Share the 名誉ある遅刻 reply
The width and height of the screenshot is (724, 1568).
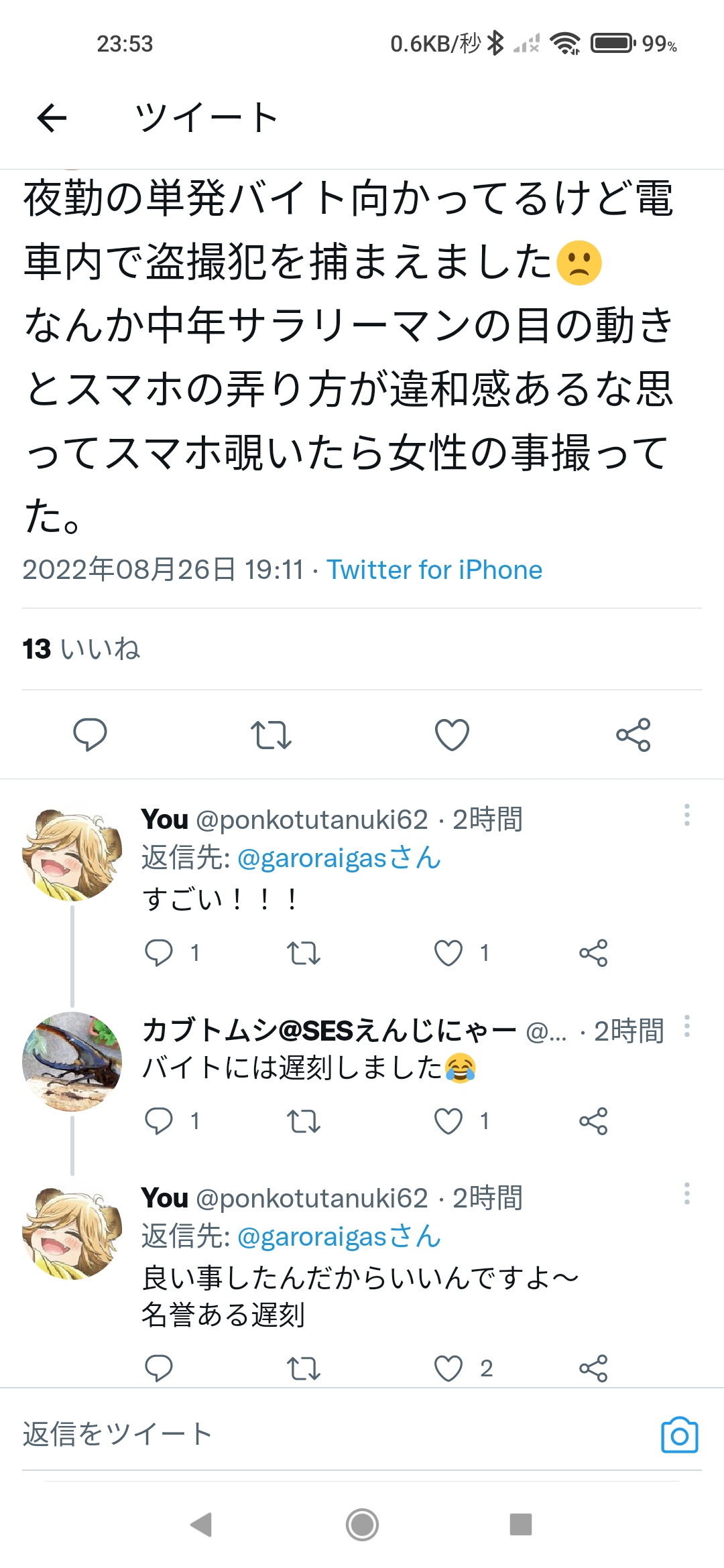pyautogui.click(x=595, y=1368)
